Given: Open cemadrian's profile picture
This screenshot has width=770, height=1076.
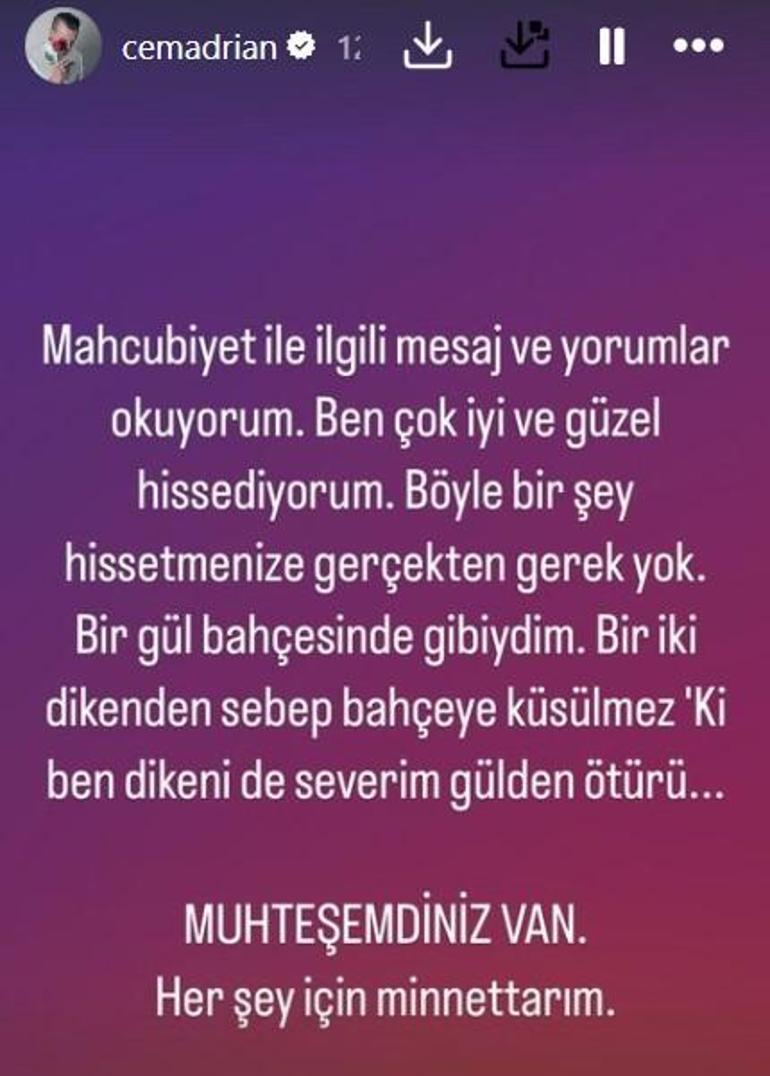Looking at the screenshot, I should (62, 47).
